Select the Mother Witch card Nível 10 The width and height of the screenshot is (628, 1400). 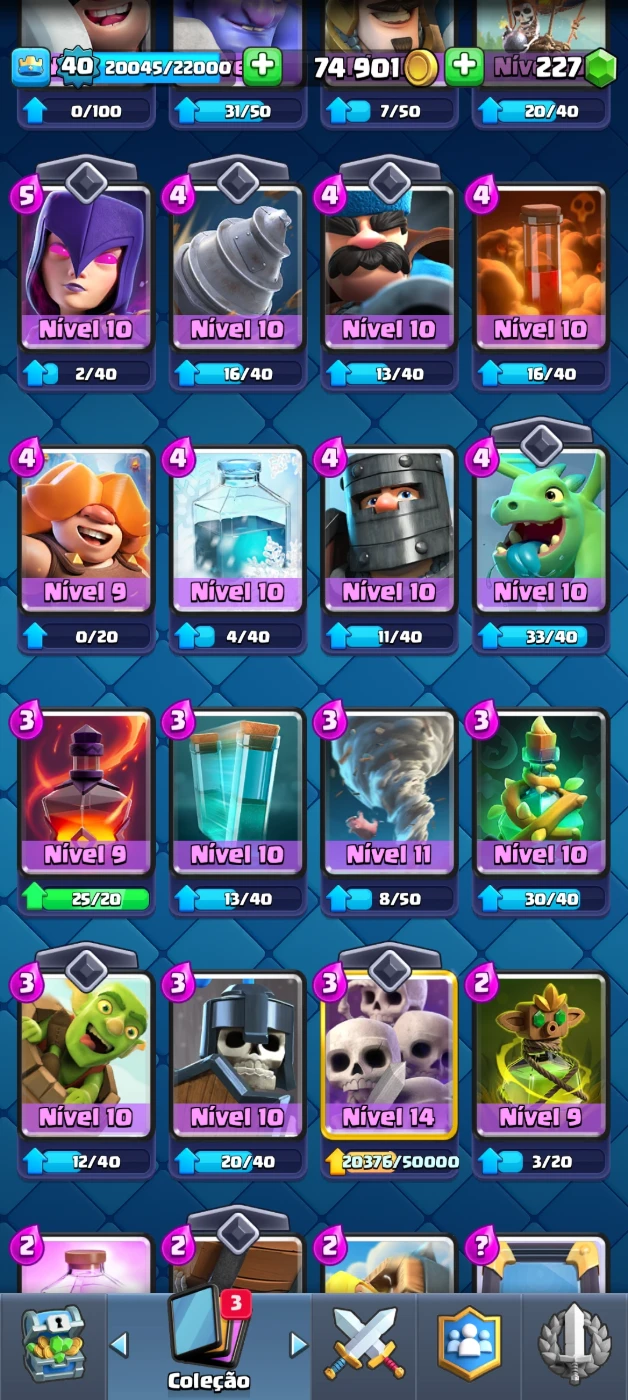click(86, 267)
